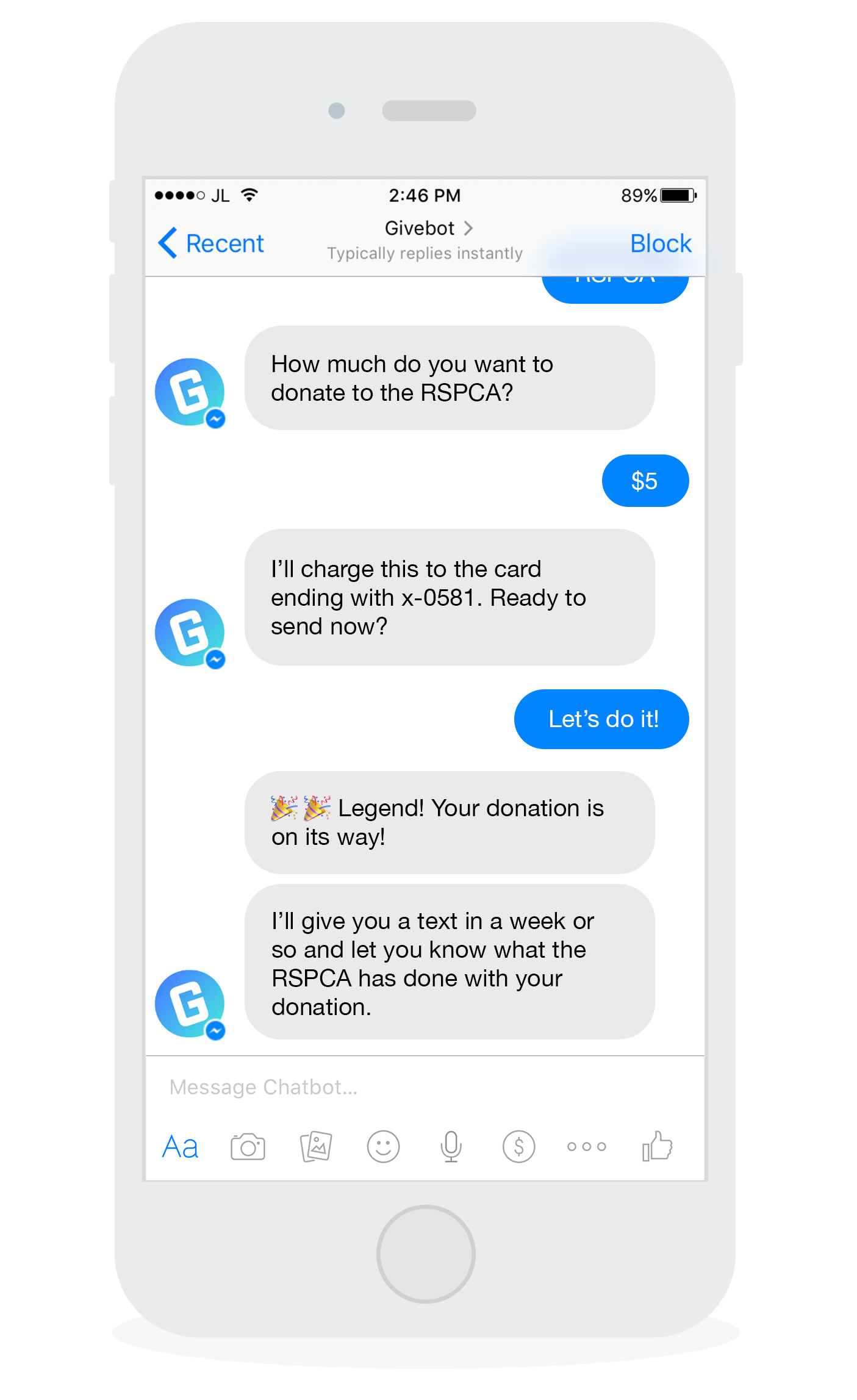Open the camera to take a photo
Screen dimensions: 857x1400
(248, 1147)
